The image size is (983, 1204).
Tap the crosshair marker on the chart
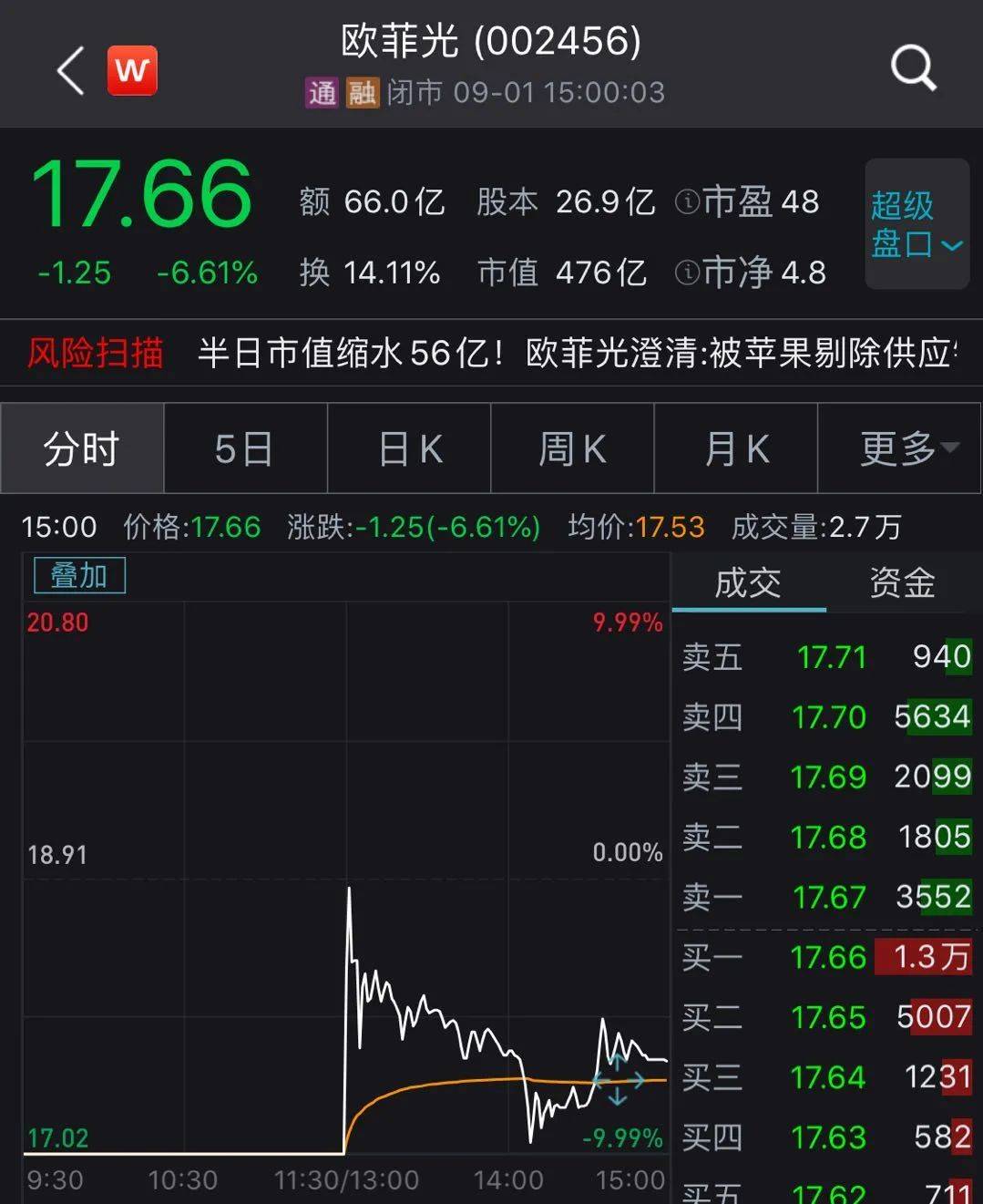click(619, 1082)
